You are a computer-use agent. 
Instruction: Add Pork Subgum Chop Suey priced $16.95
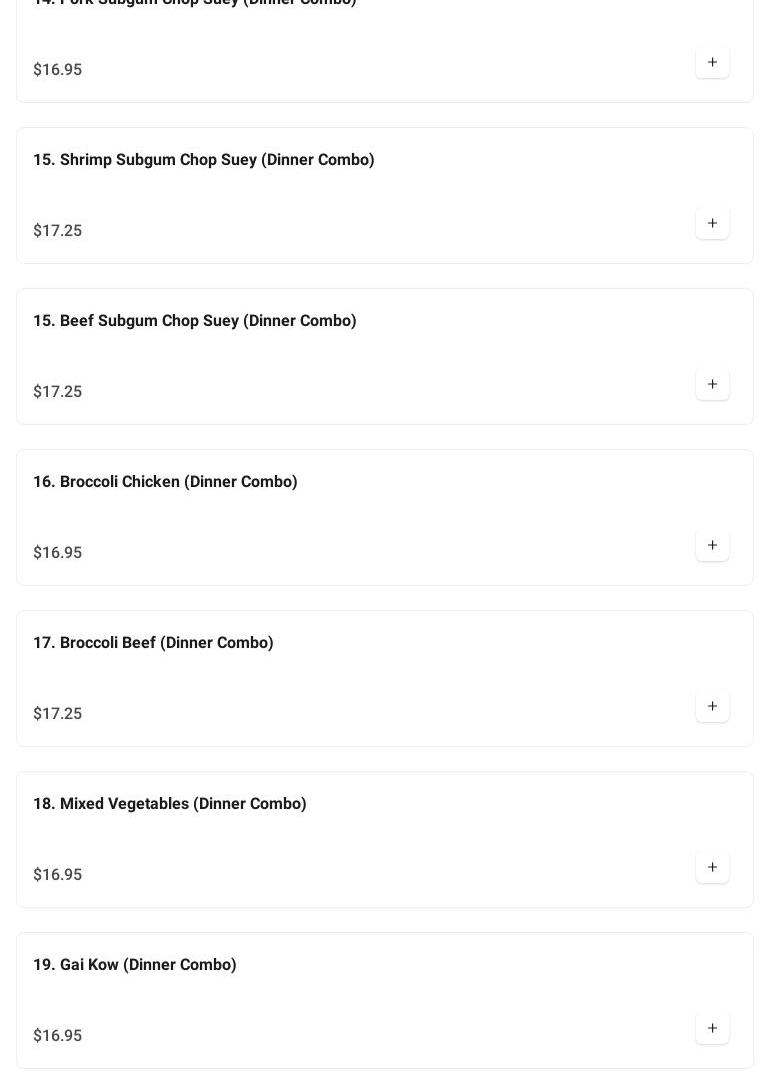point(712,62)
